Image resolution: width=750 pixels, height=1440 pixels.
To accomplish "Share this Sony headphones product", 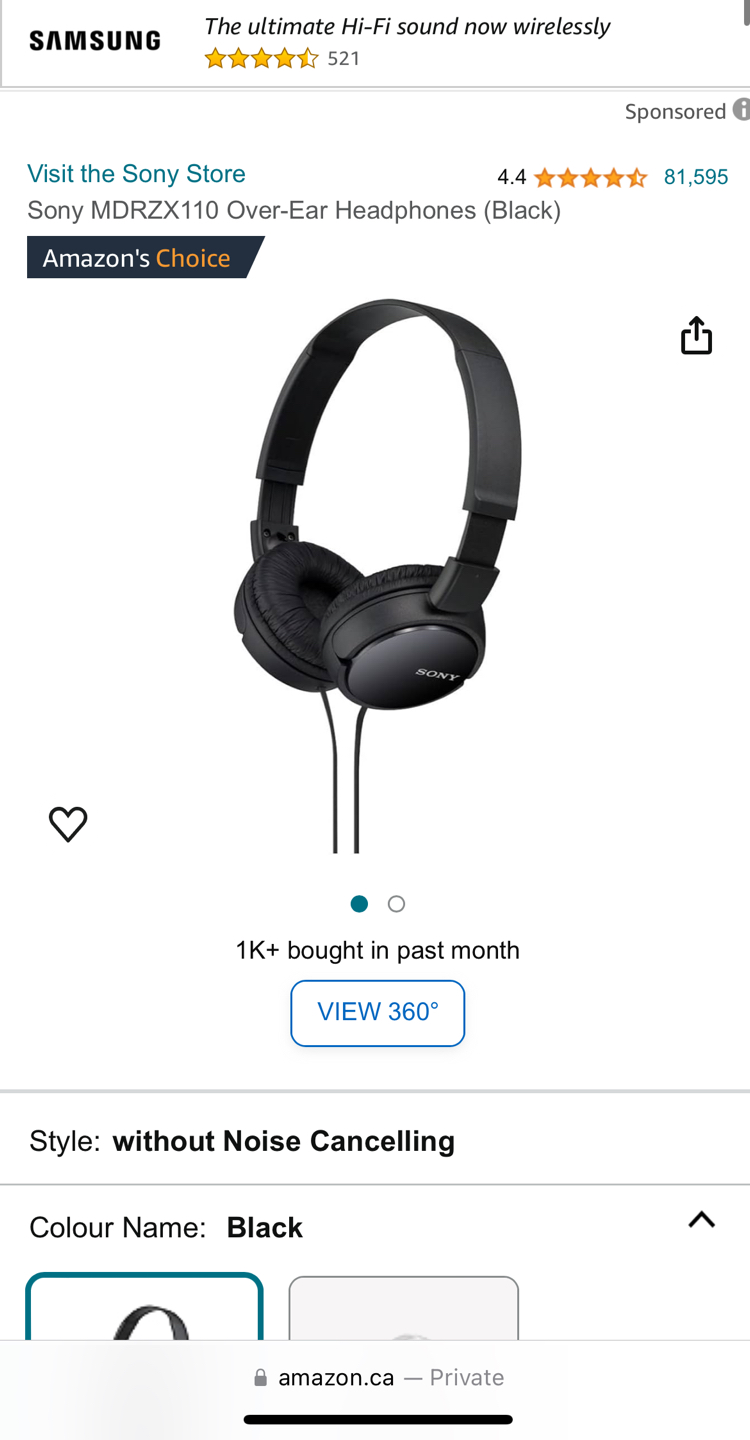I will [696, 336].
